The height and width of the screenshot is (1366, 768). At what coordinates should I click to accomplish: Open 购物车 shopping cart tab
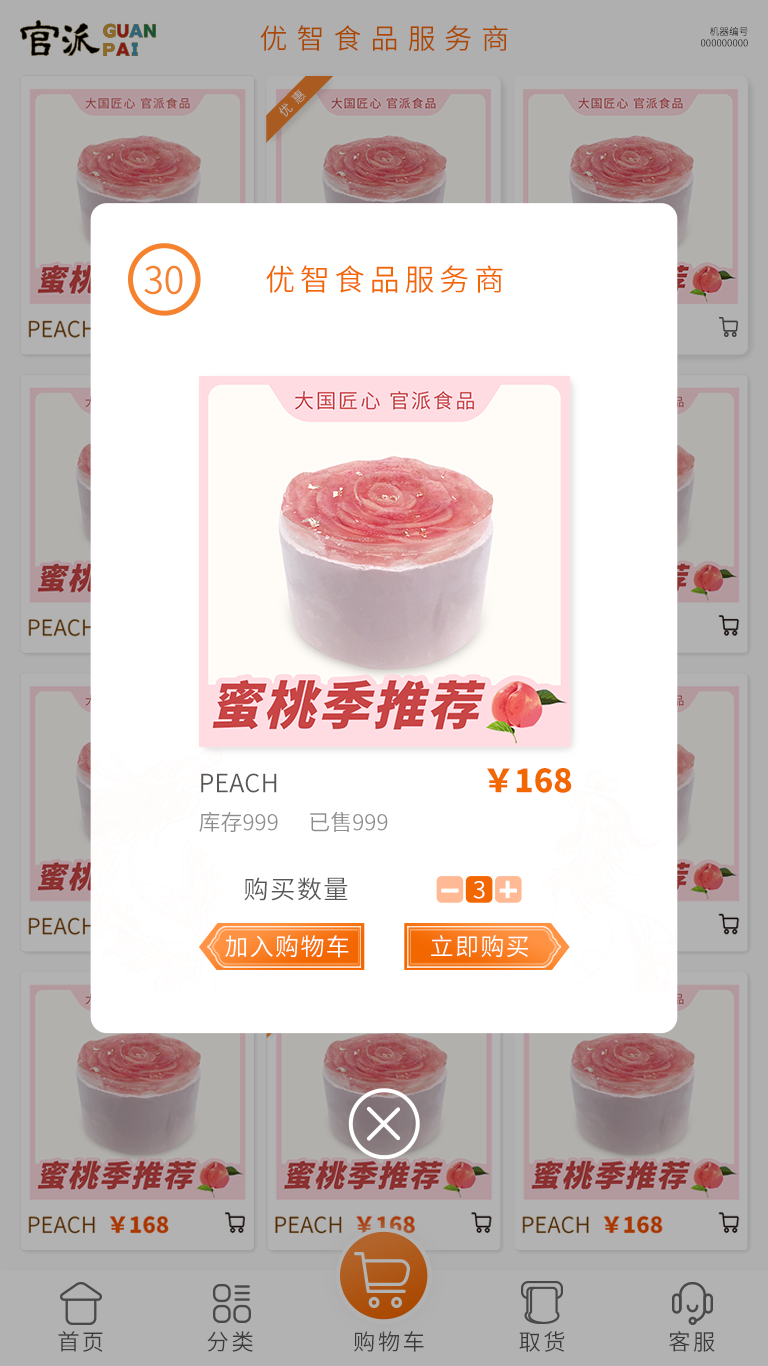tap(384, 1290)
